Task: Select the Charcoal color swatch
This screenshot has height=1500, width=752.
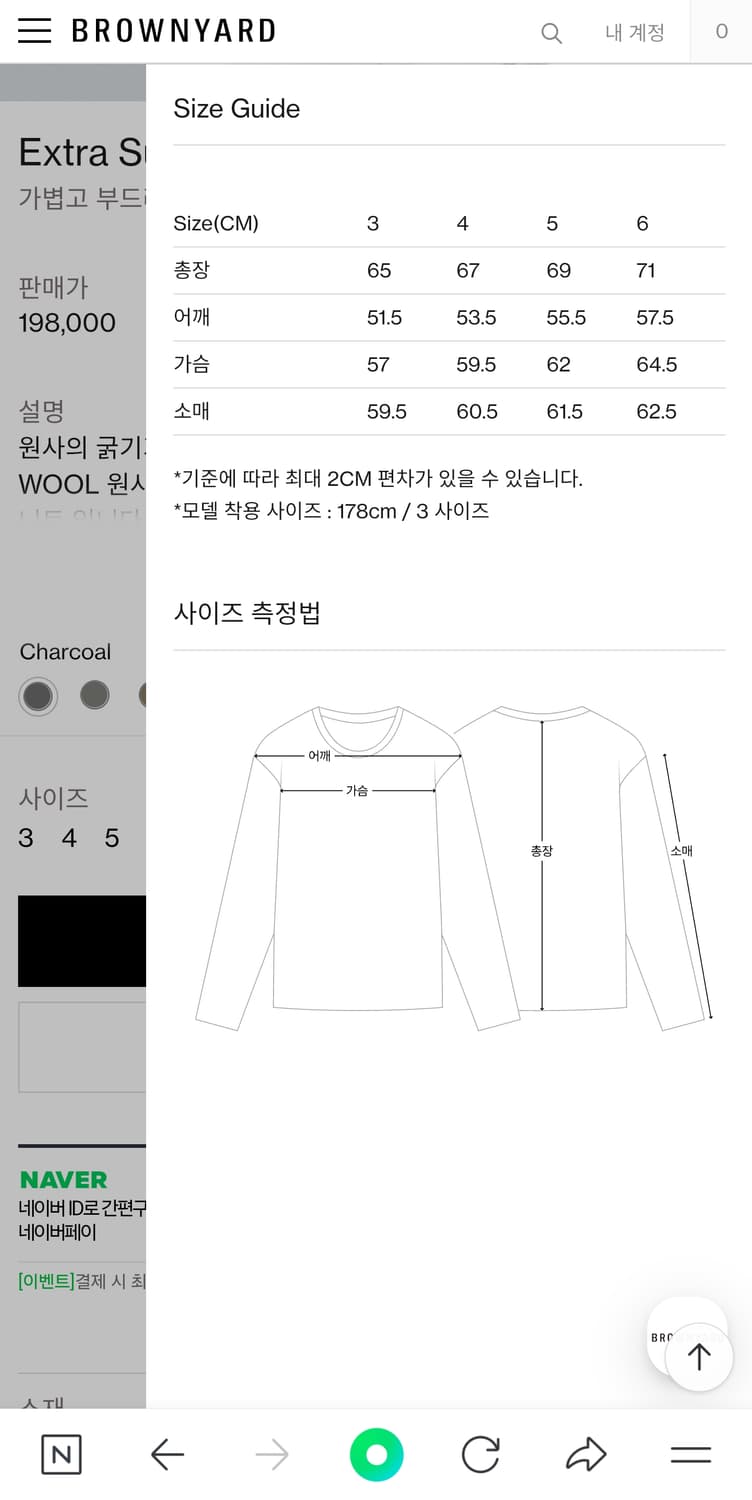Action: (x=38, y=696)
